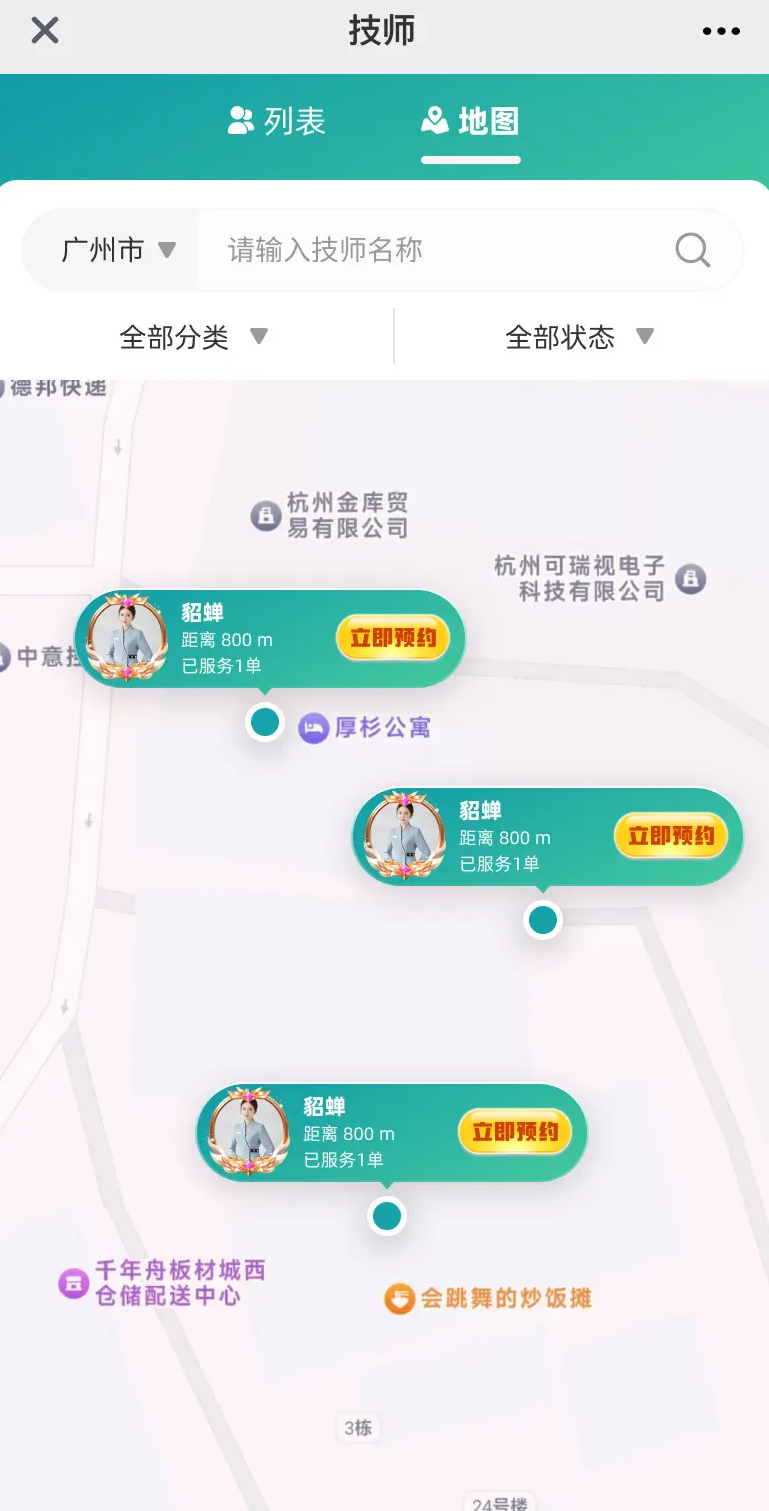Tap the magnifier search icon
This screenshot has width=769, height=1511.
(x=692, y=250)
